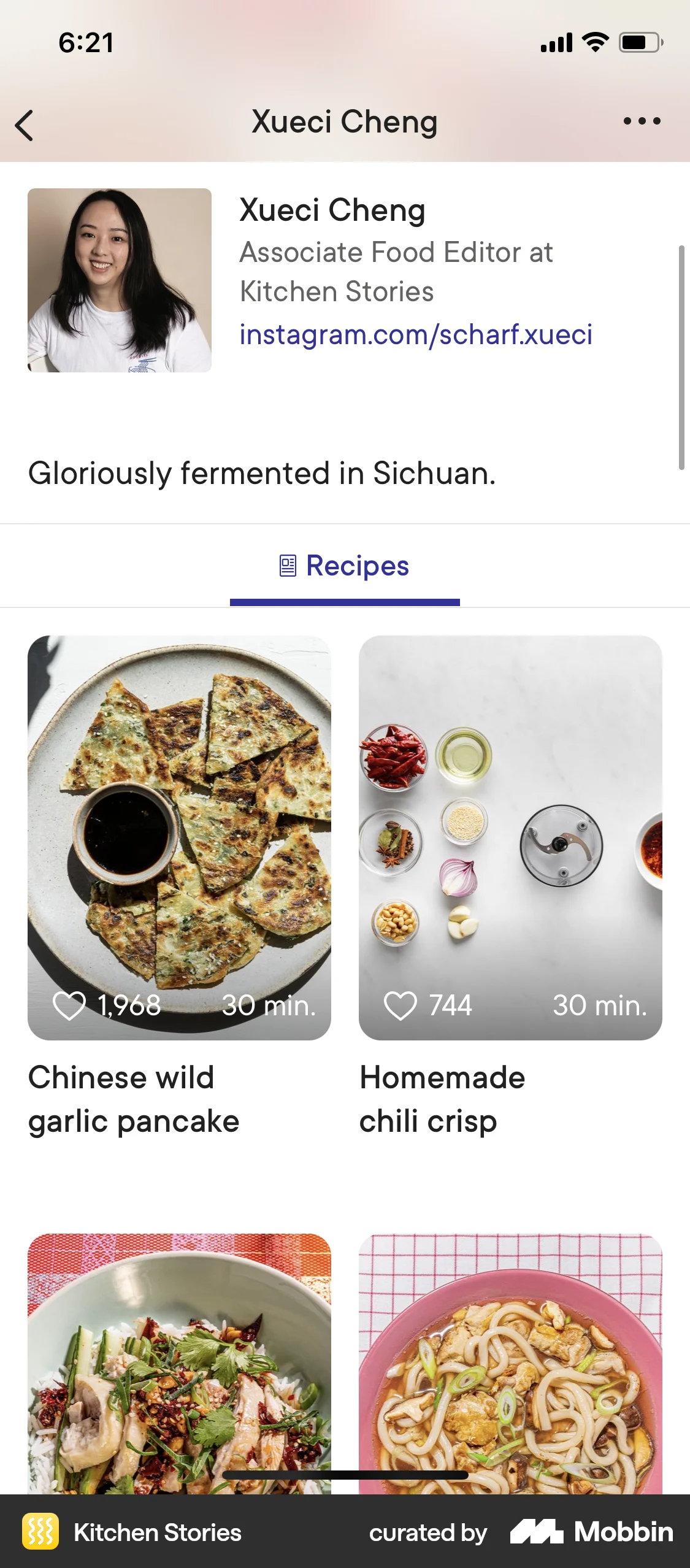Tap the name Xueci Cheng in the header
690x1568 pixels.
click(345, 121)
